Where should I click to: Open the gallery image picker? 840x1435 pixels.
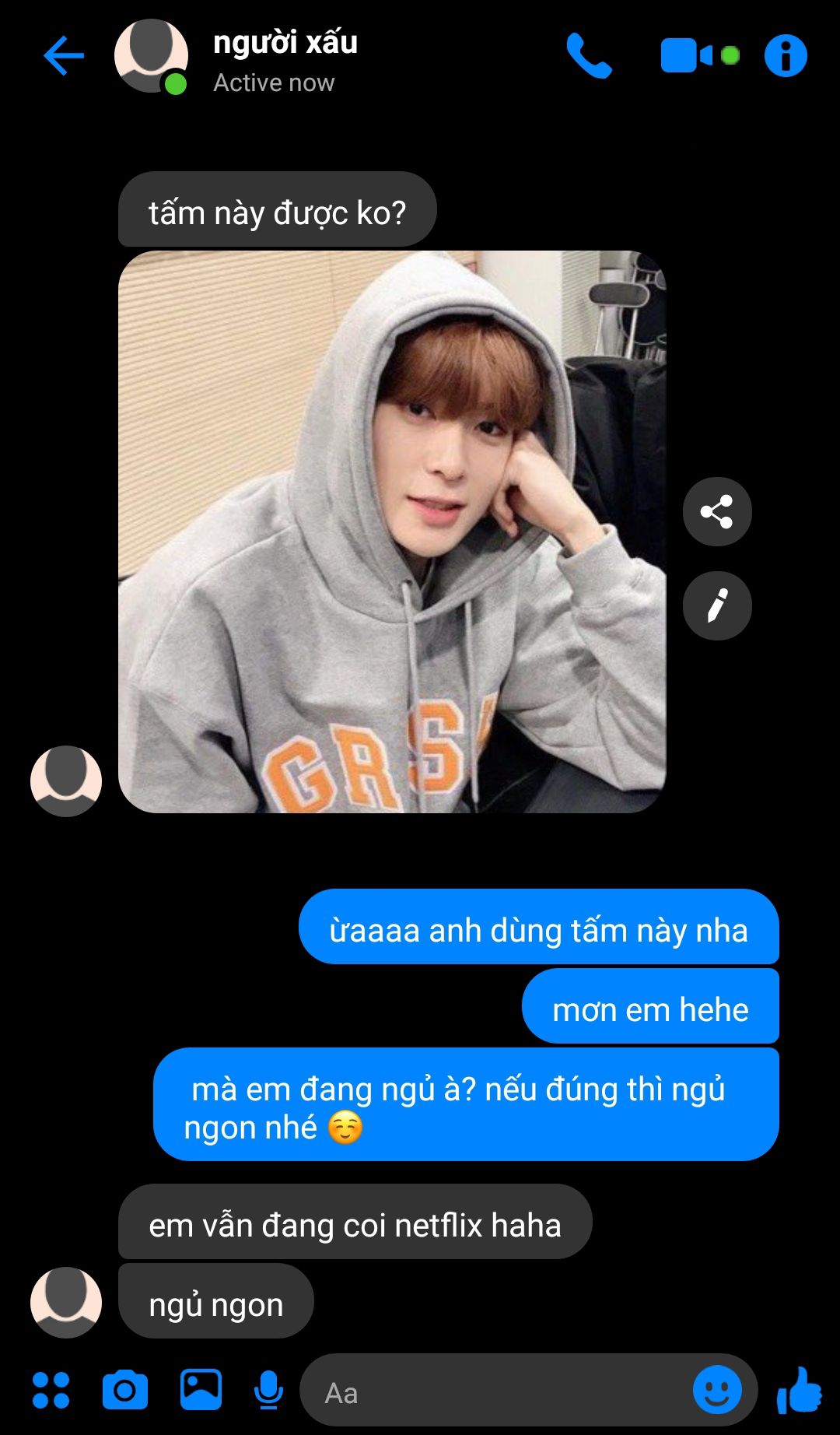[201, 1390]
